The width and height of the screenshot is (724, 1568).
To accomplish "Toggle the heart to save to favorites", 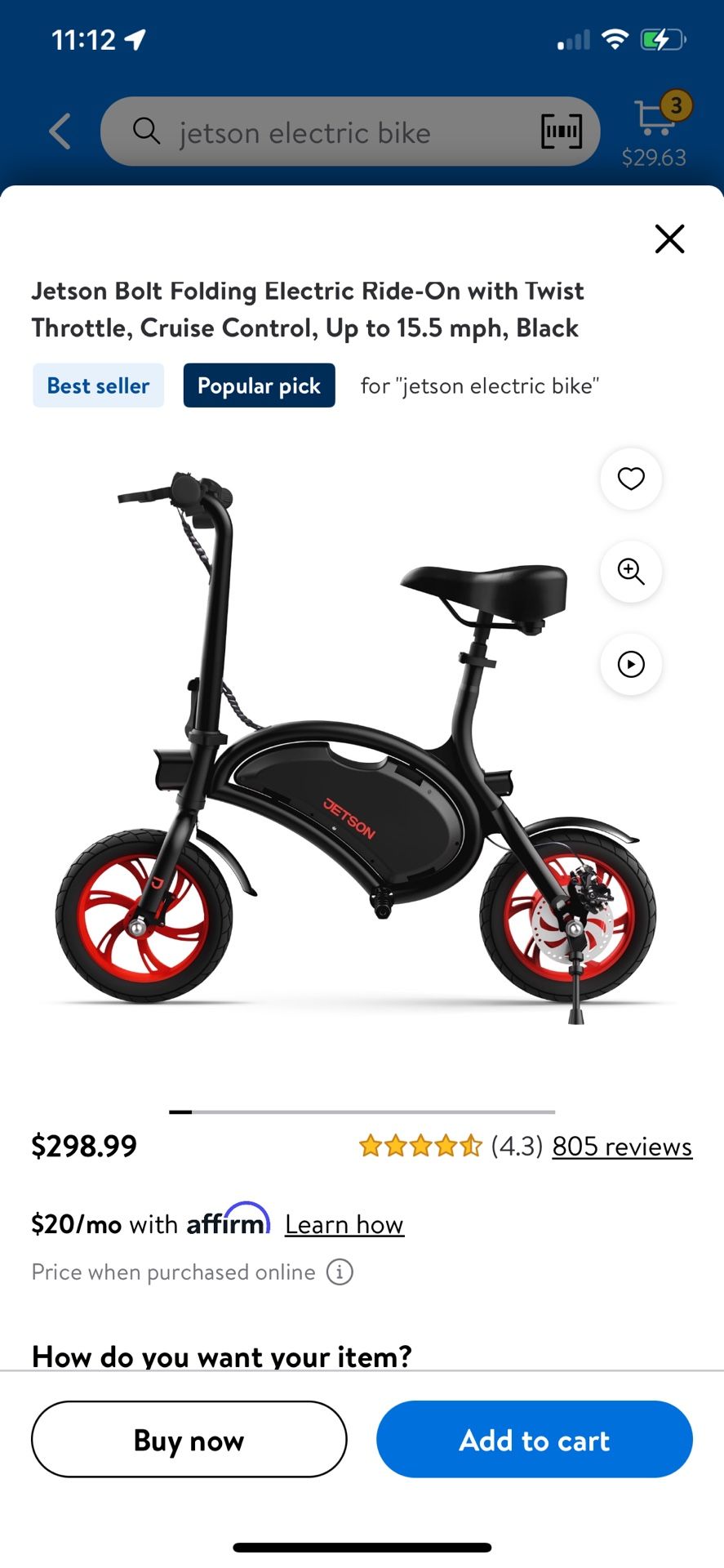I will 629,480.
